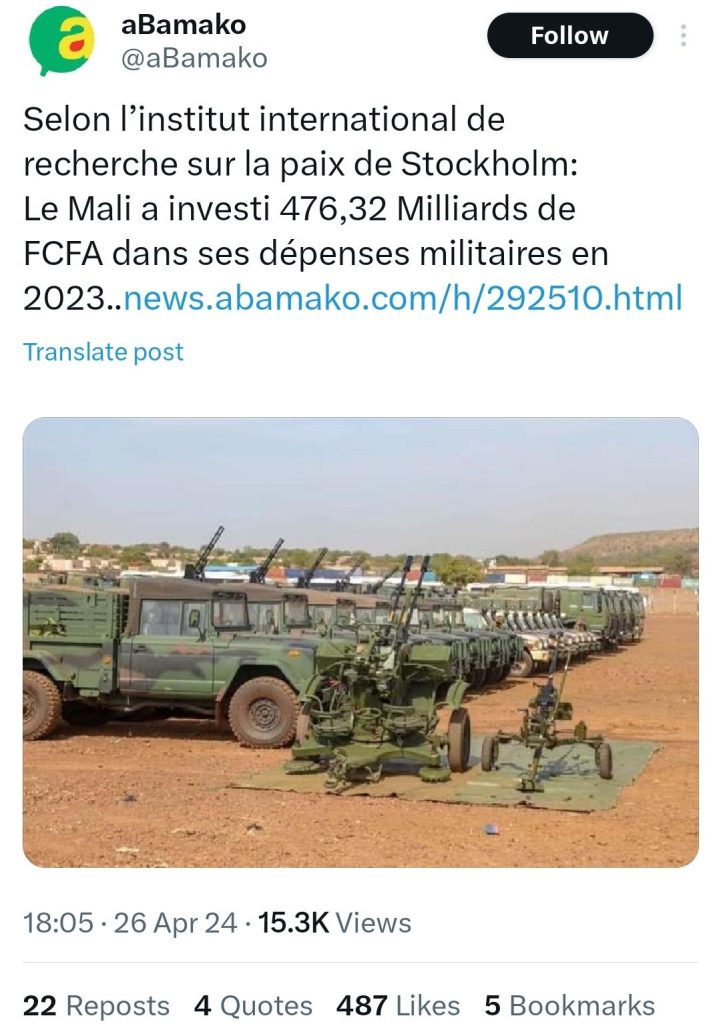This screenshot has height=1024, width=721.
Task: View the 4 Quotes
Action: [x=253, y=1005]
